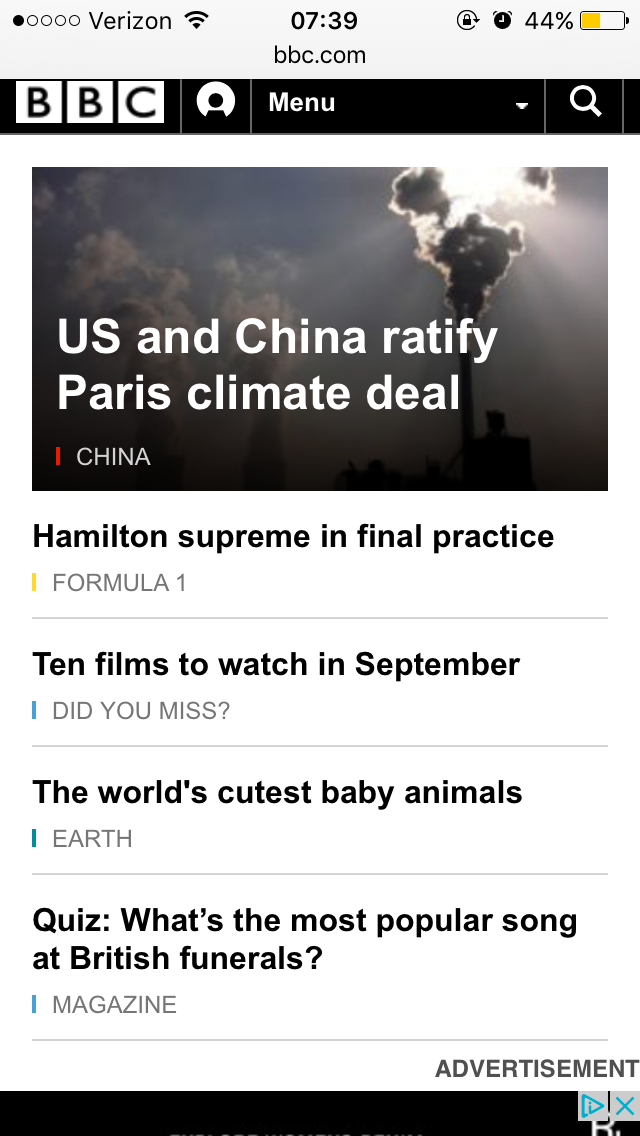Expand the Menu dropdown
640x1136 pixels.
coord(397,103)
